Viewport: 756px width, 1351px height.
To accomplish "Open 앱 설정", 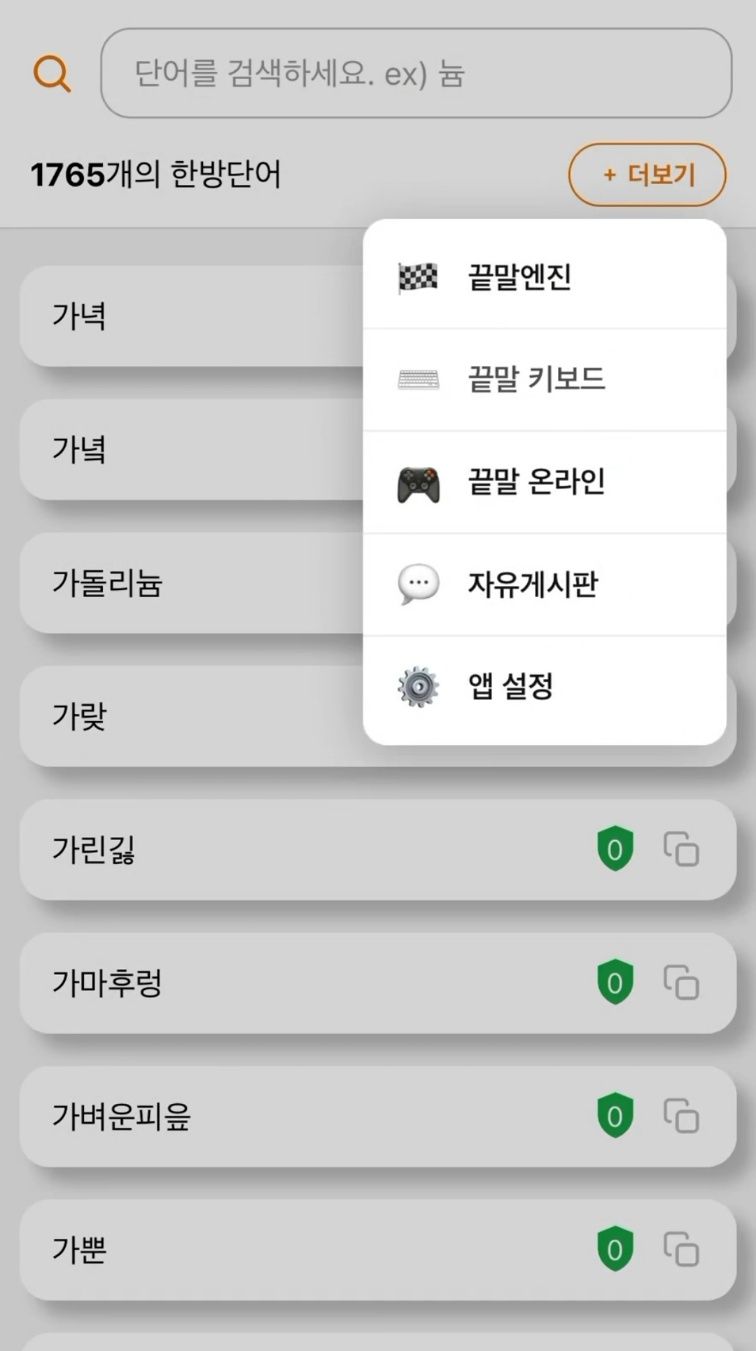I will [545, 688].
